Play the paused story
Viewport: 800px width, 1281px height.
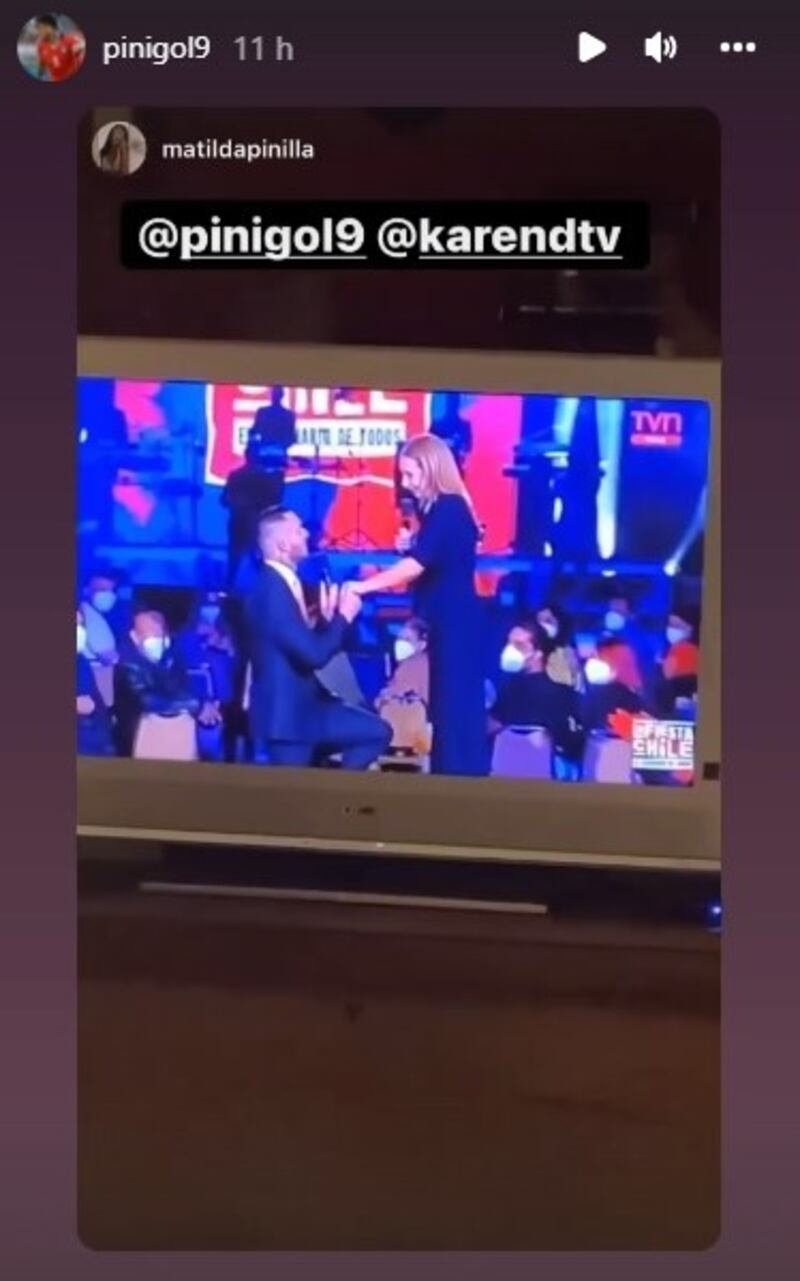pyautogui.click(x=591, y=47)
